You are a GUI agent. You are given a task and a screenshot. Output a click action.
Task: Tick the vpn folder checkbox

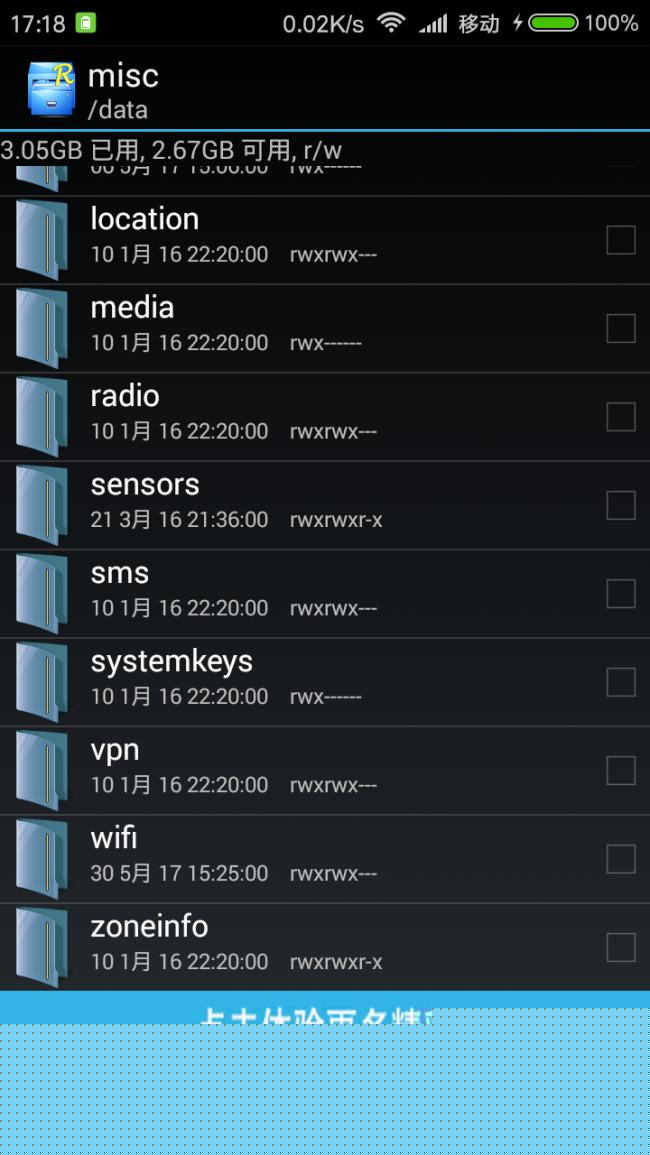(621, 770)
